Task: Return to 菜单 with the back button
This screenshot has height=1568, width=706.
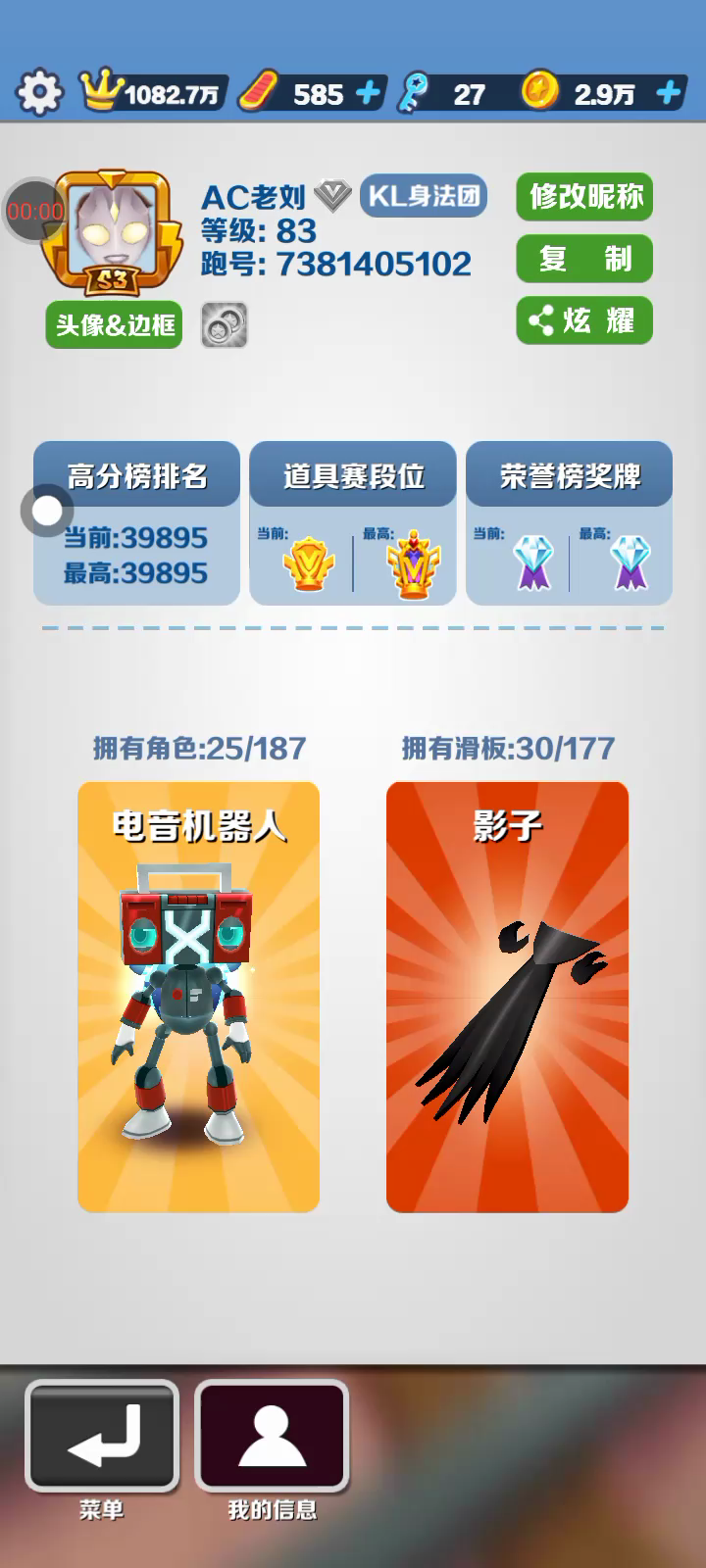Action: 102,1436
